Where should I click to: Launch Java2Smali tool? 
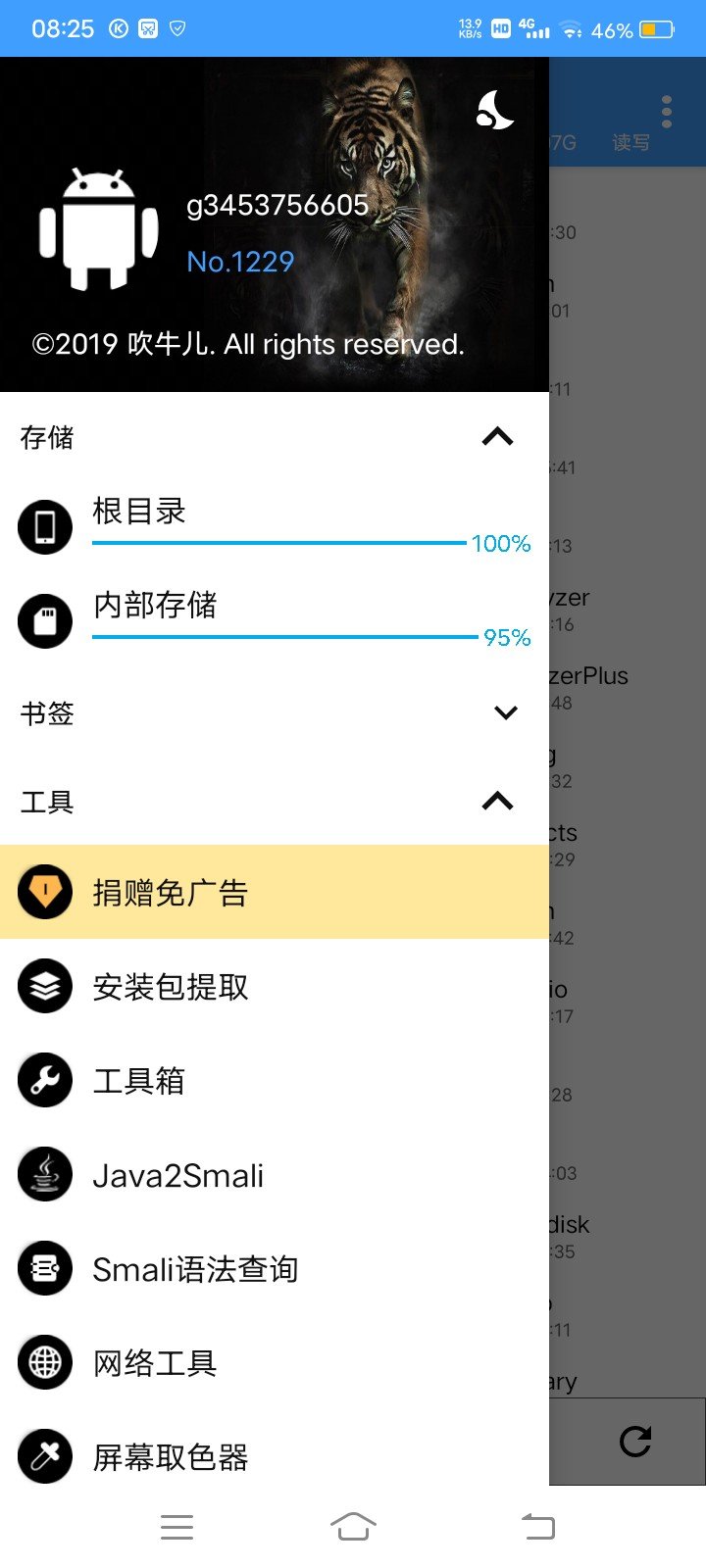(x=275, y=1174)
